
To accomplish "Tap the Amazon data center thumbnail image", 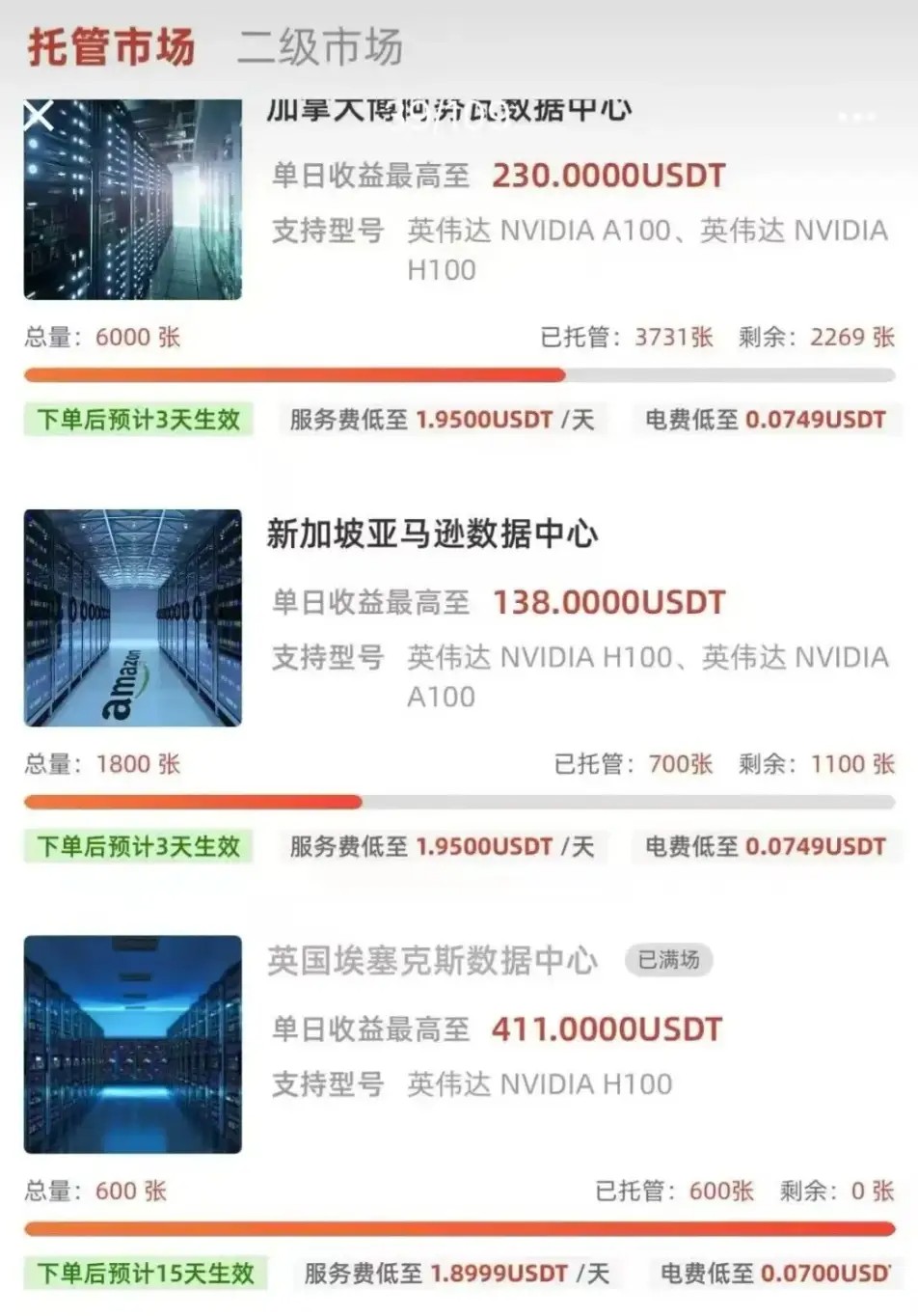I will pos(132,618).
